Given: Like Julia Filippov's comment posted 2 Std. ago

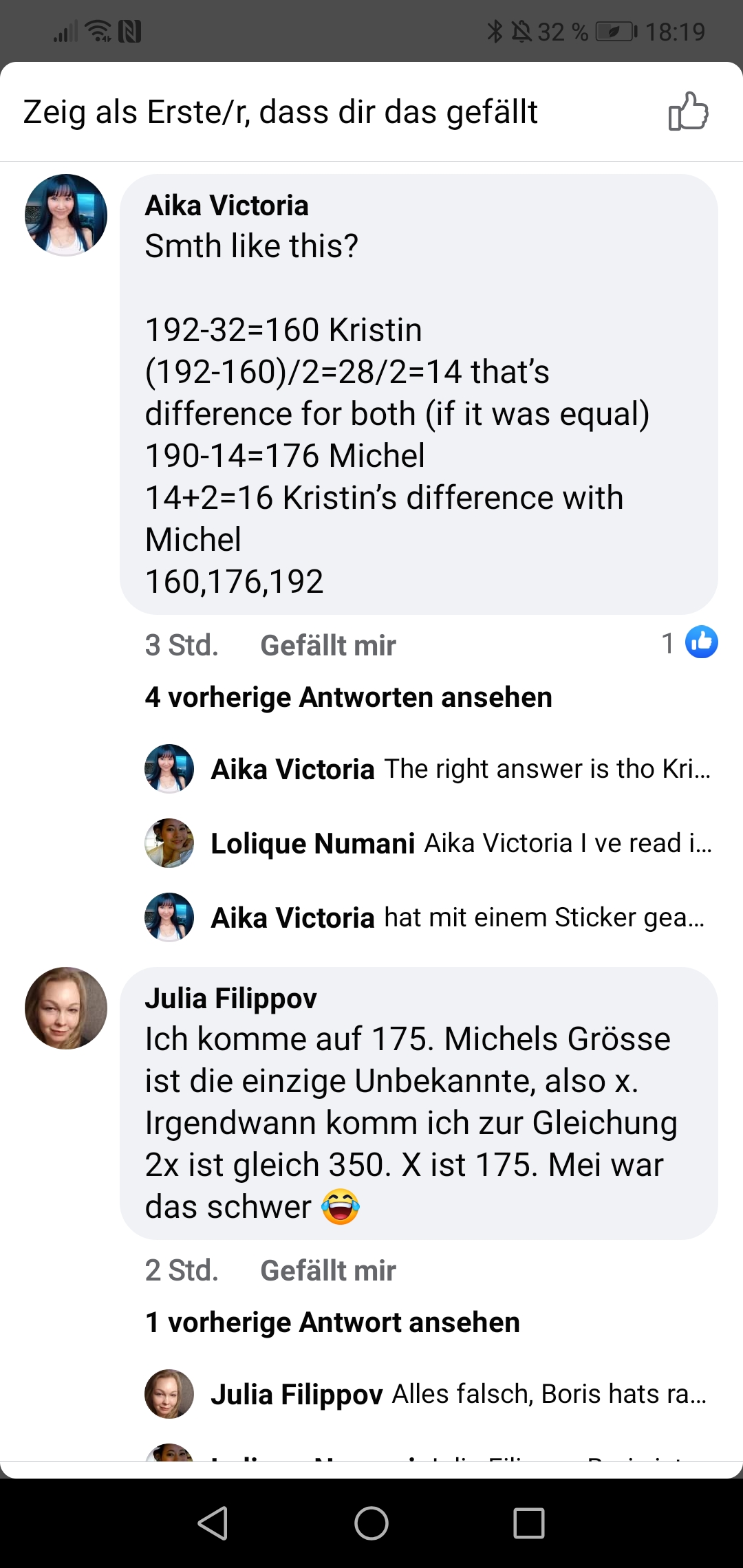Looking at the screenshot, I should (328, 1271).
